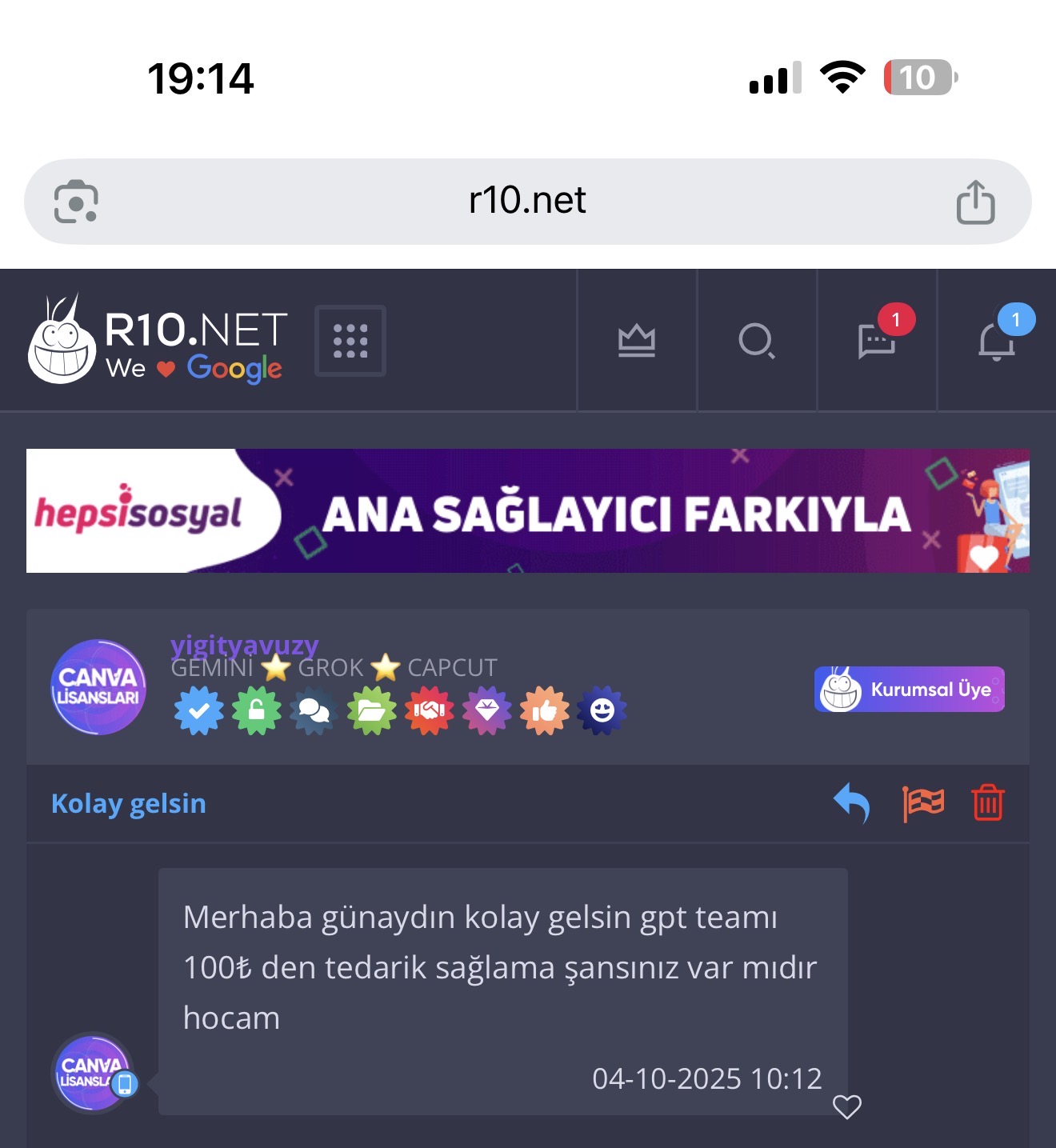Open the Kolay gelsin thread title
Viewport: 1056px width, 1148px height.
tap(129, 803)
